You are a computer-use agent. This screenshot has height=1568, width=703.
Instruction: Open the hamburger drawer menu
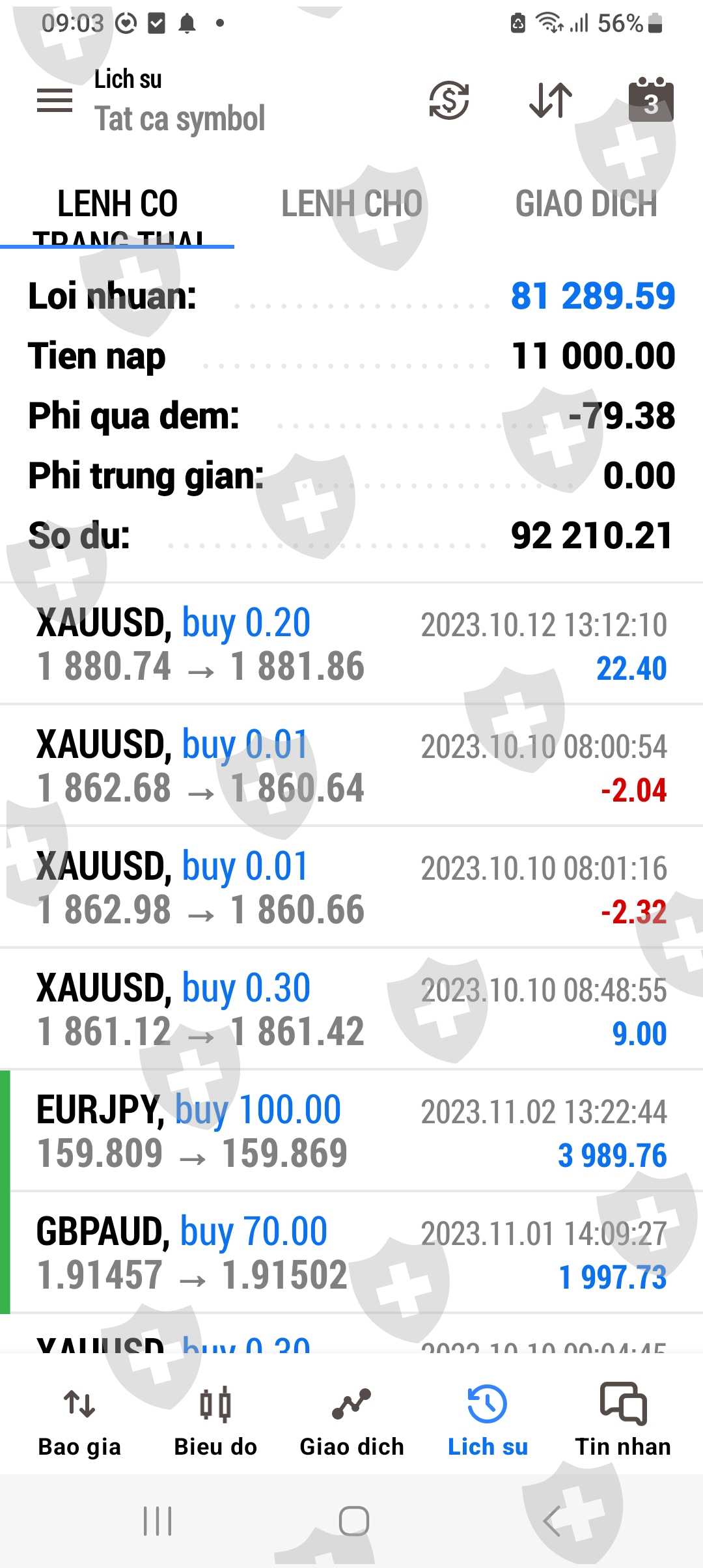55,100
